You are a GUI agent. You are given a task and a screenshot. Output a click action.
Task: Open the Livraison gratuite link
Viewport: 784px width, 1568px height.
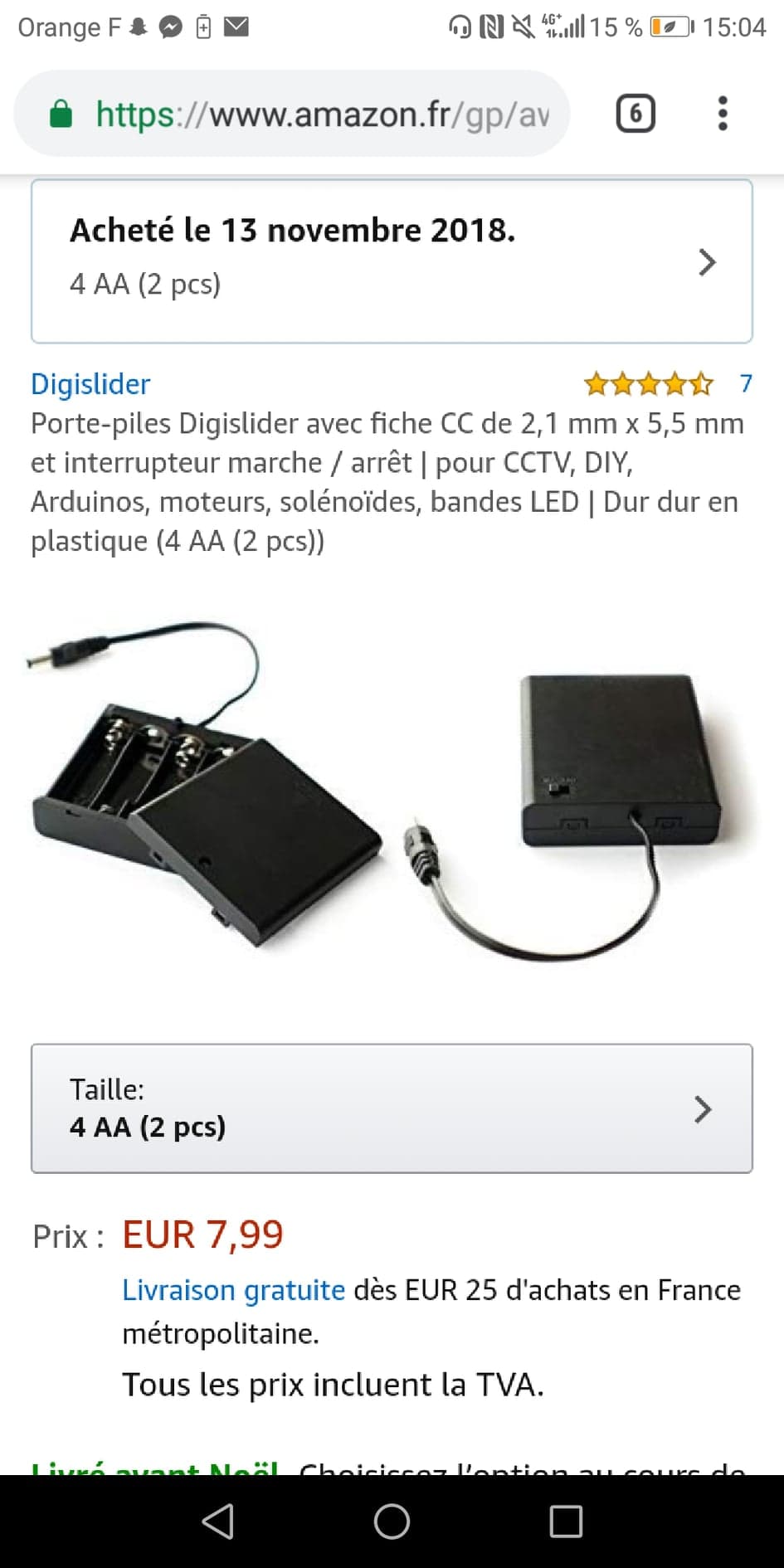233,1290
